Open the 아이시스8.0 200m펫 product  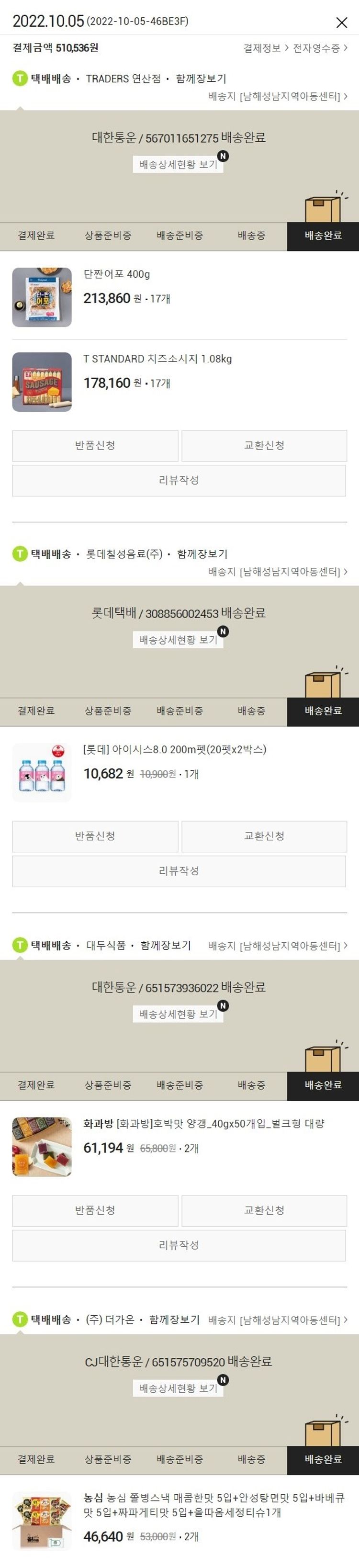click(174, 749)
